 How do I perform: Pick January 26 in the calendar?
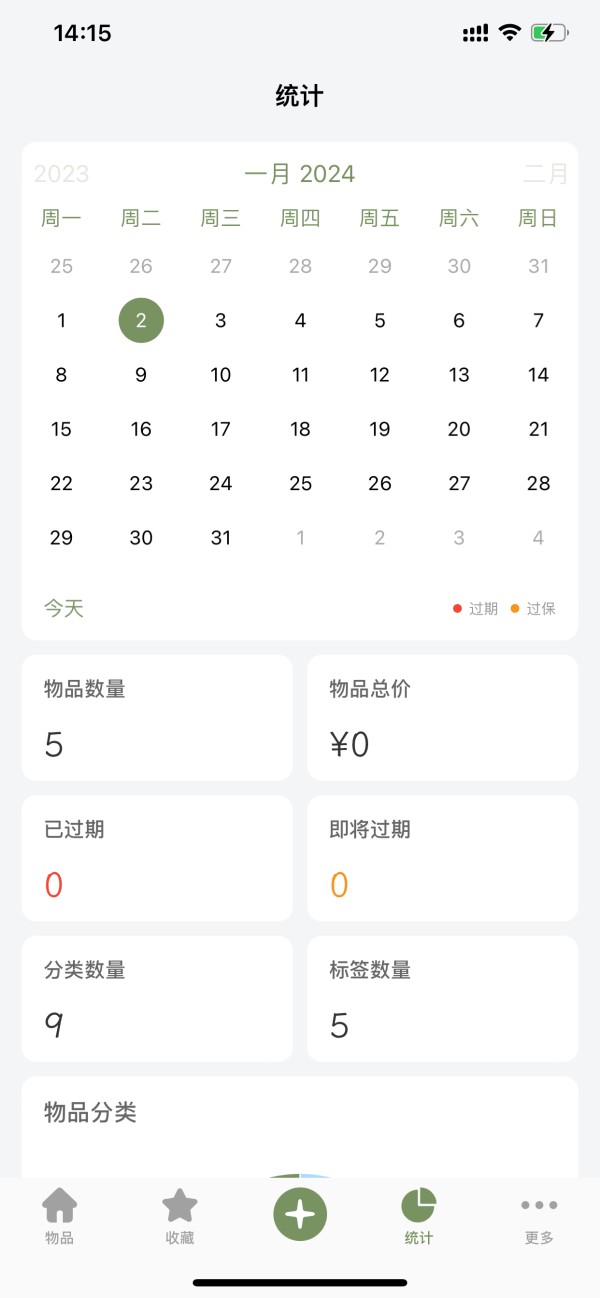coord(380,483)
